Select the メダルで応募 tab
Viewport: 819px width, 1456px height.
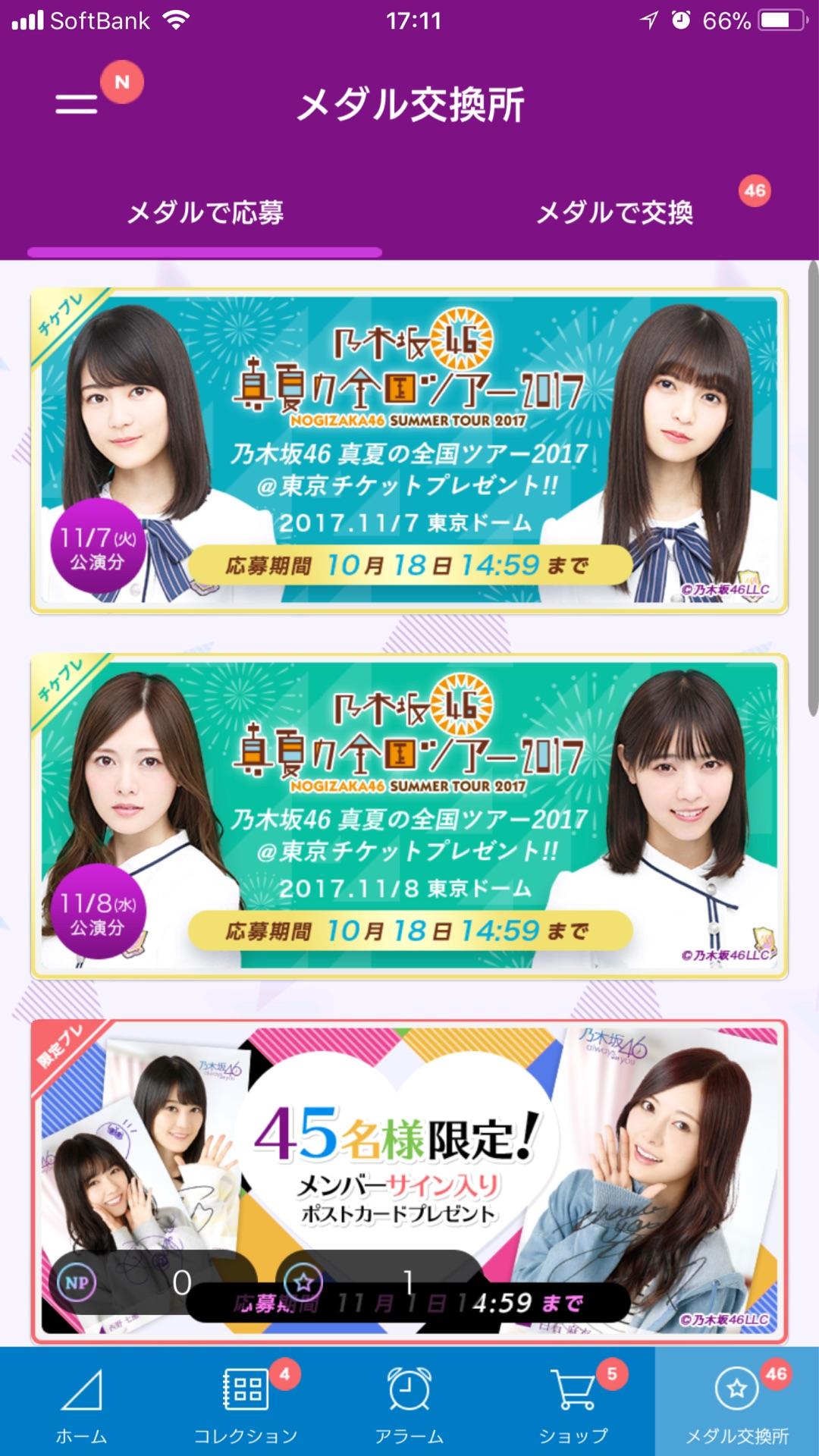coord(205,213)
